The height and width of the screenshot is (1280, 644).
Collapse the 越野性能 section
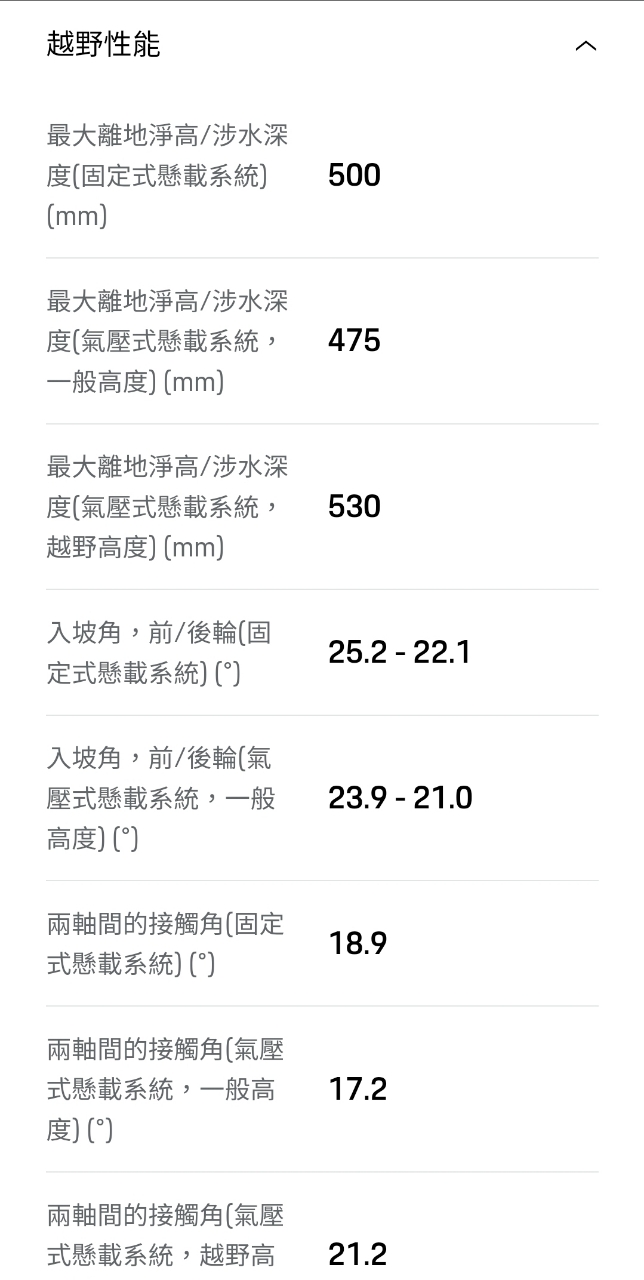pyautogui.click(x=586, y=46)
